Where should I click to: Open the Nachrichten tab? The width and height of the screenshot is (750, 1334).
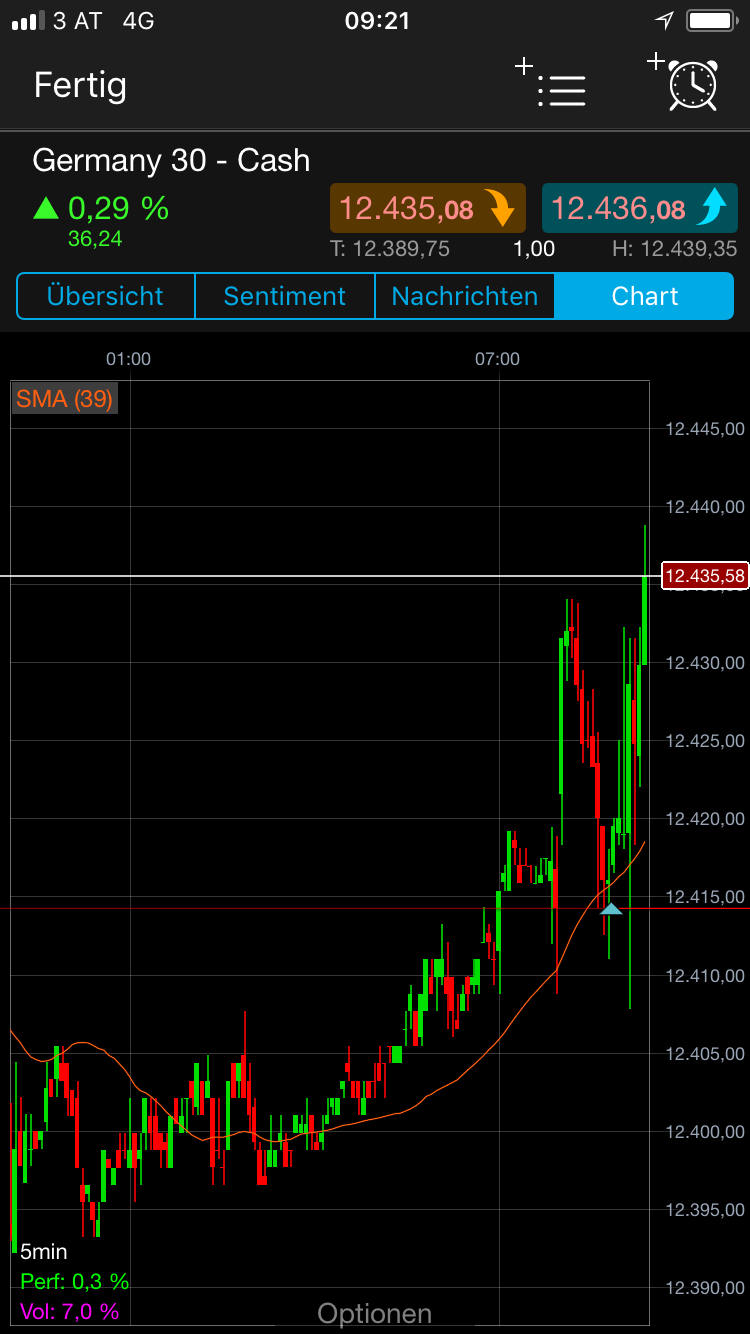[464, 296]
